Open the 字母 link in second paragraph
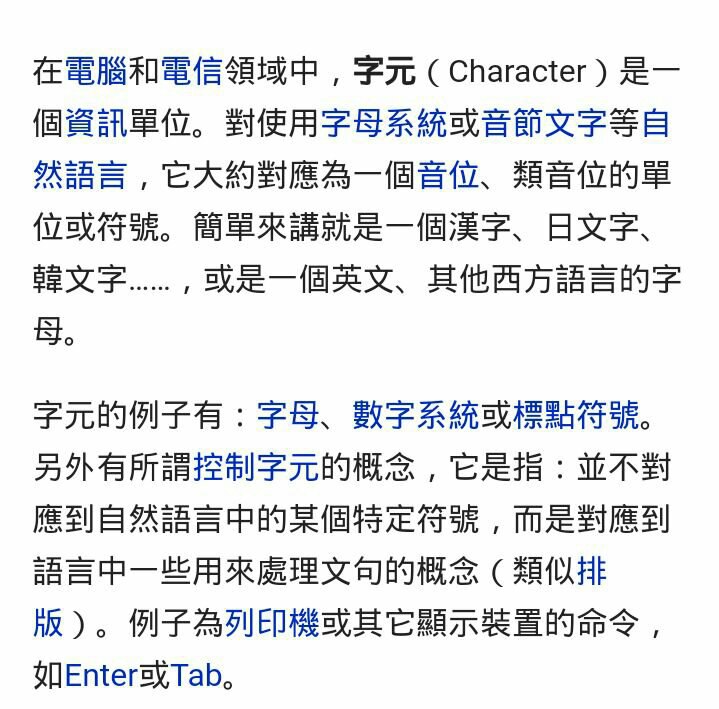Screen dimensions: 719x709 [x=288, y=415]
